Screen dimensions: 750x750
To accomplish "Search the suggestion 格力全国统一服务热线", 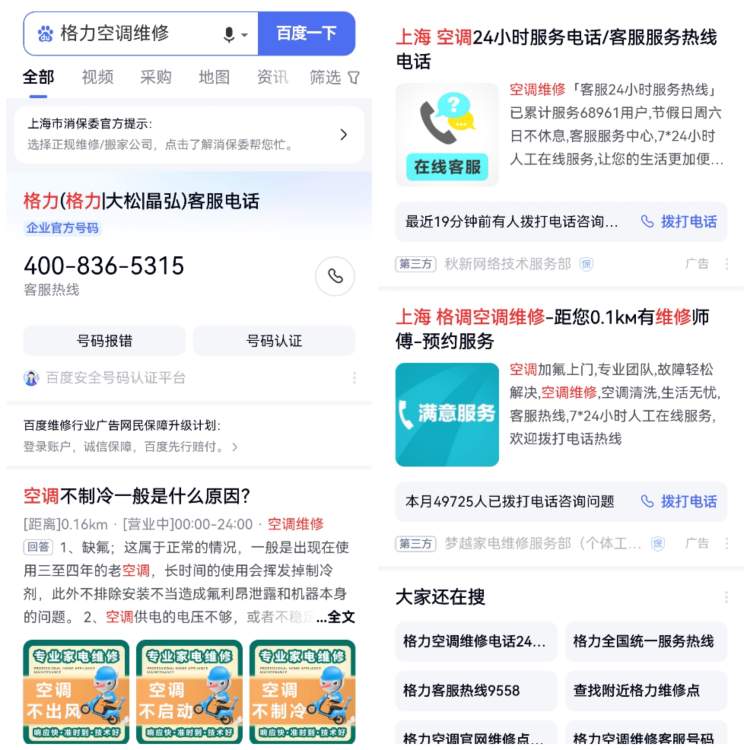I will coord(644,641).
